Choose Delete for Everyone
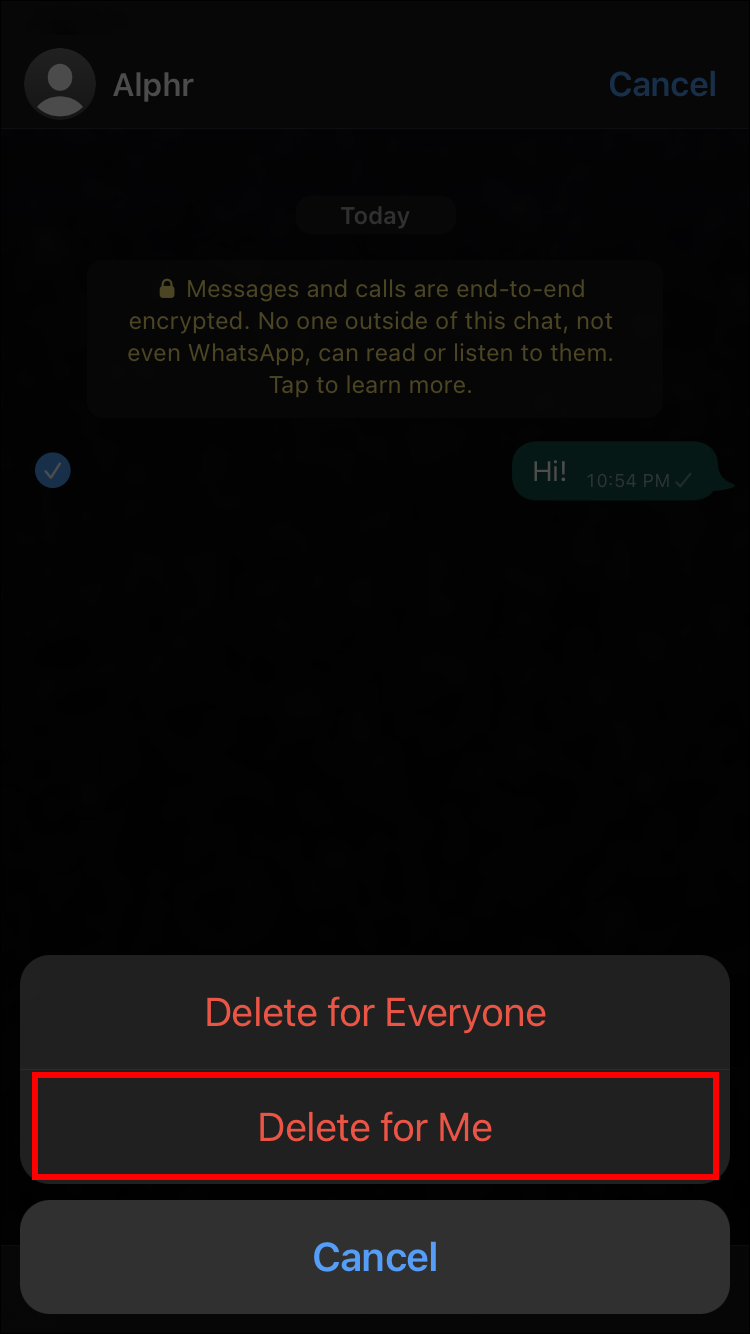Image resolution: width=750 pixels, height=1334 pixels. click(x=375, y=1012)
